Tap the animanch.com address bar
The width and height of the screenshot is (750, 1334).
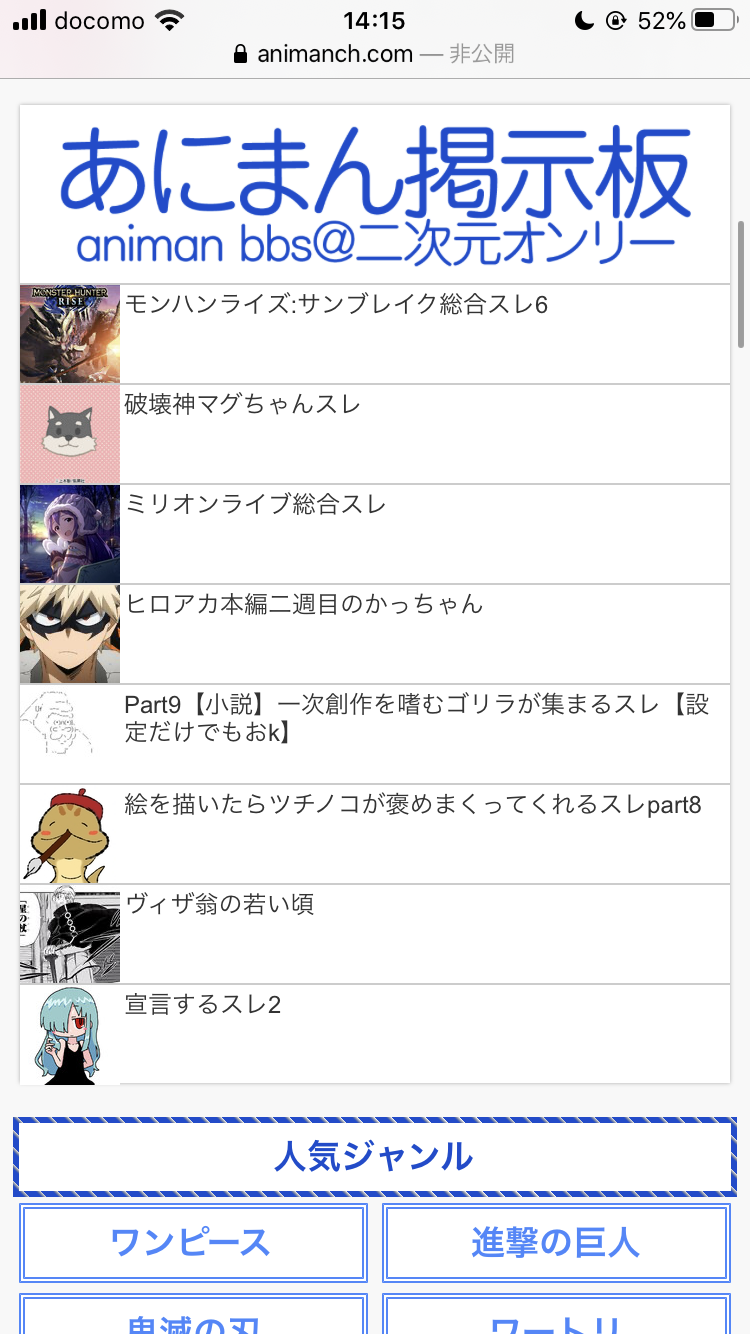click(x=375, y=54)
